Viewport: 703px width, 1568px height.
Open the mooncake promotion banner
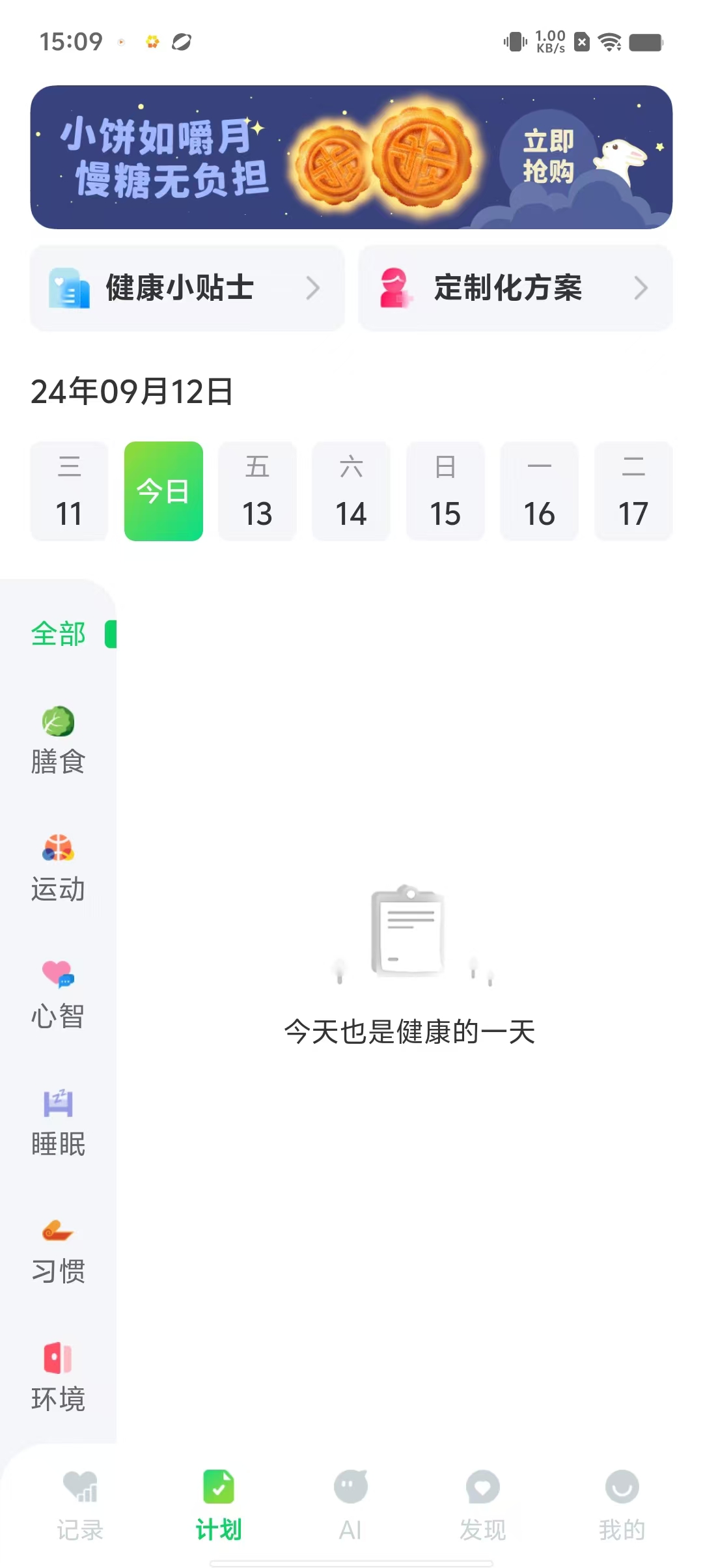(351, 157)
